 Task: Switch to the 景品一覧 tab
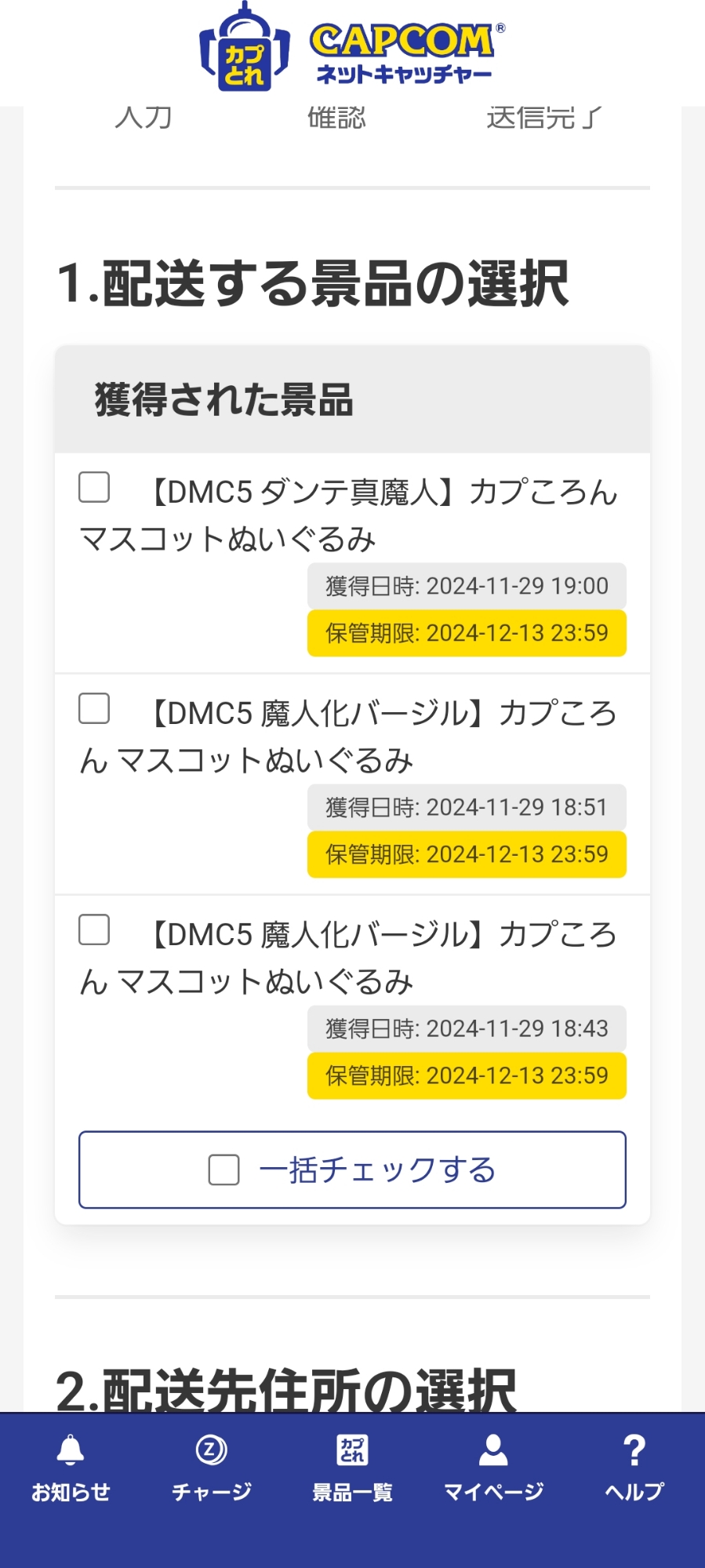pyautogui.click(x=352, y=1467)
